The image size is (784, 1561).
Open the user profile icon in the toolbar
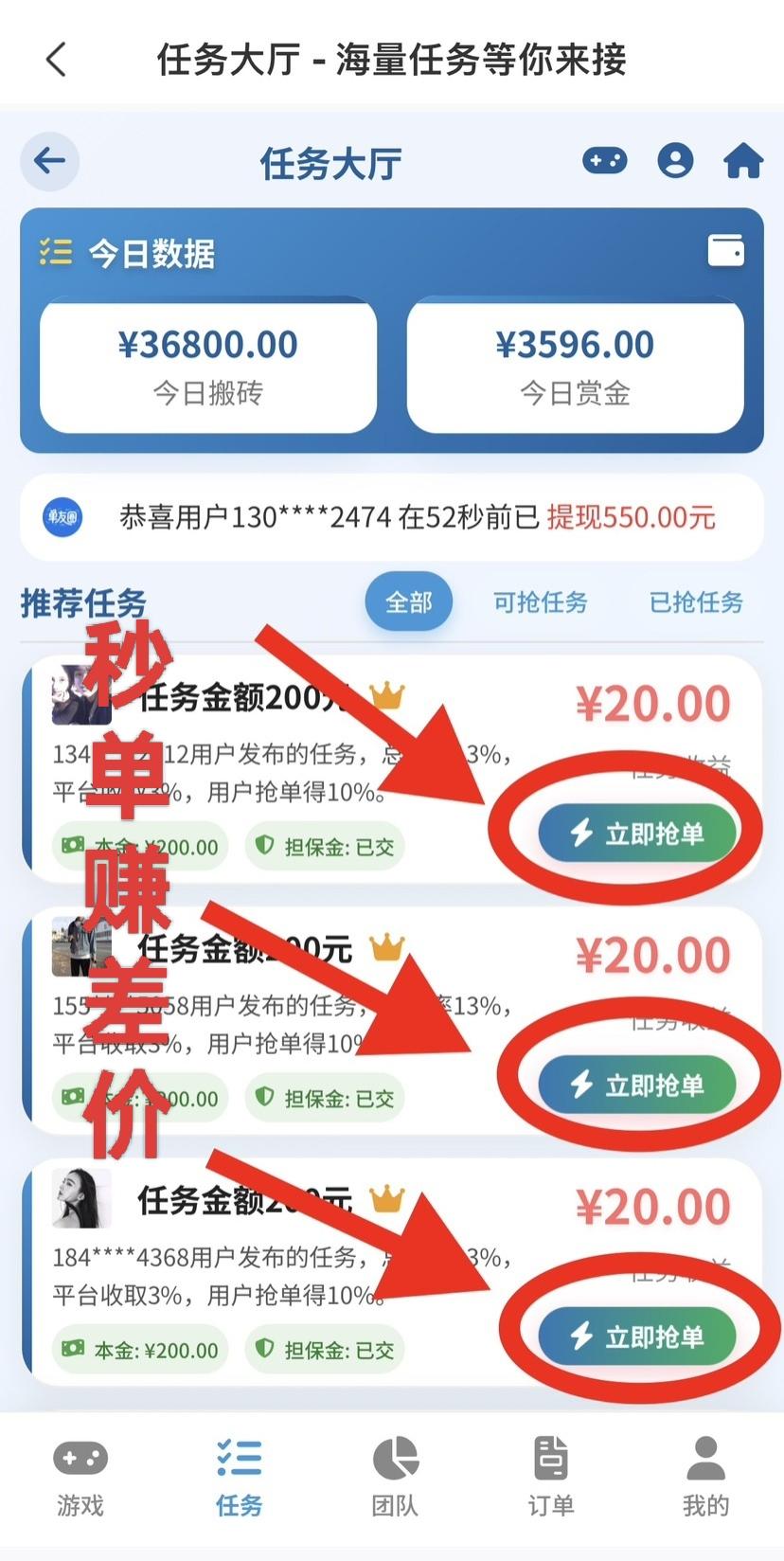pos(675,161)
